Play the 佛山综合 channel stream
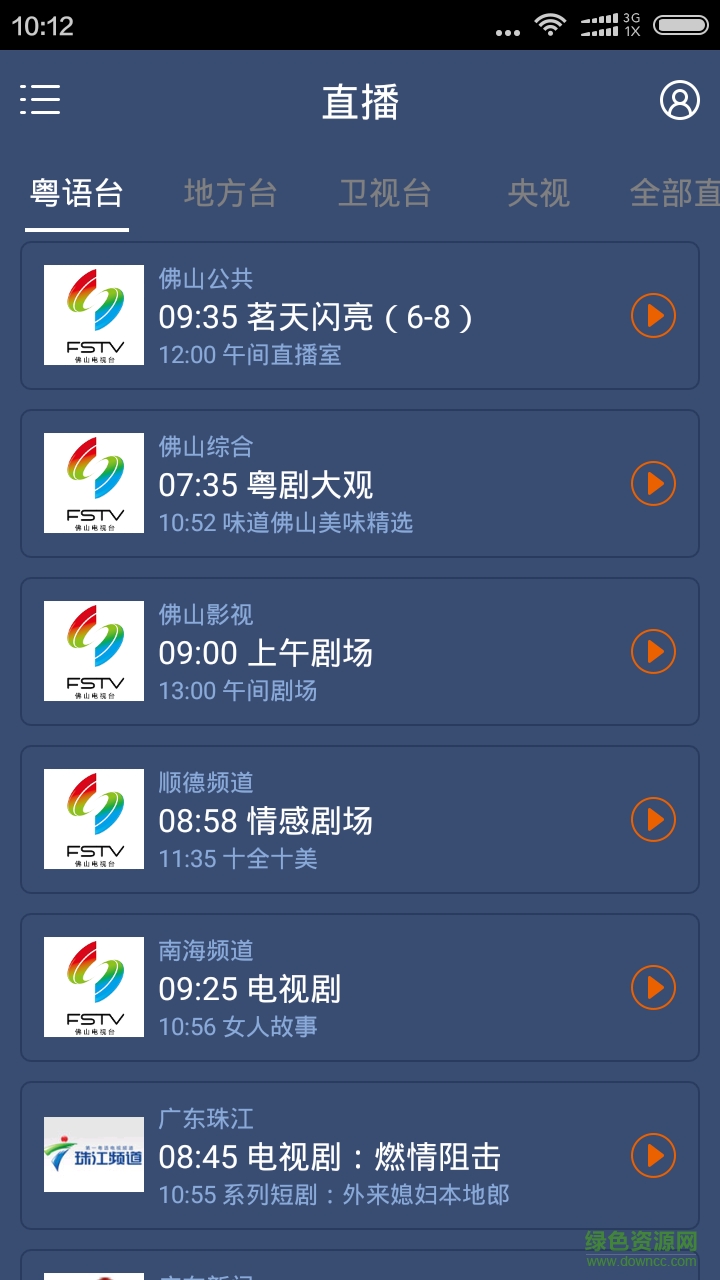 coord(653,484)
